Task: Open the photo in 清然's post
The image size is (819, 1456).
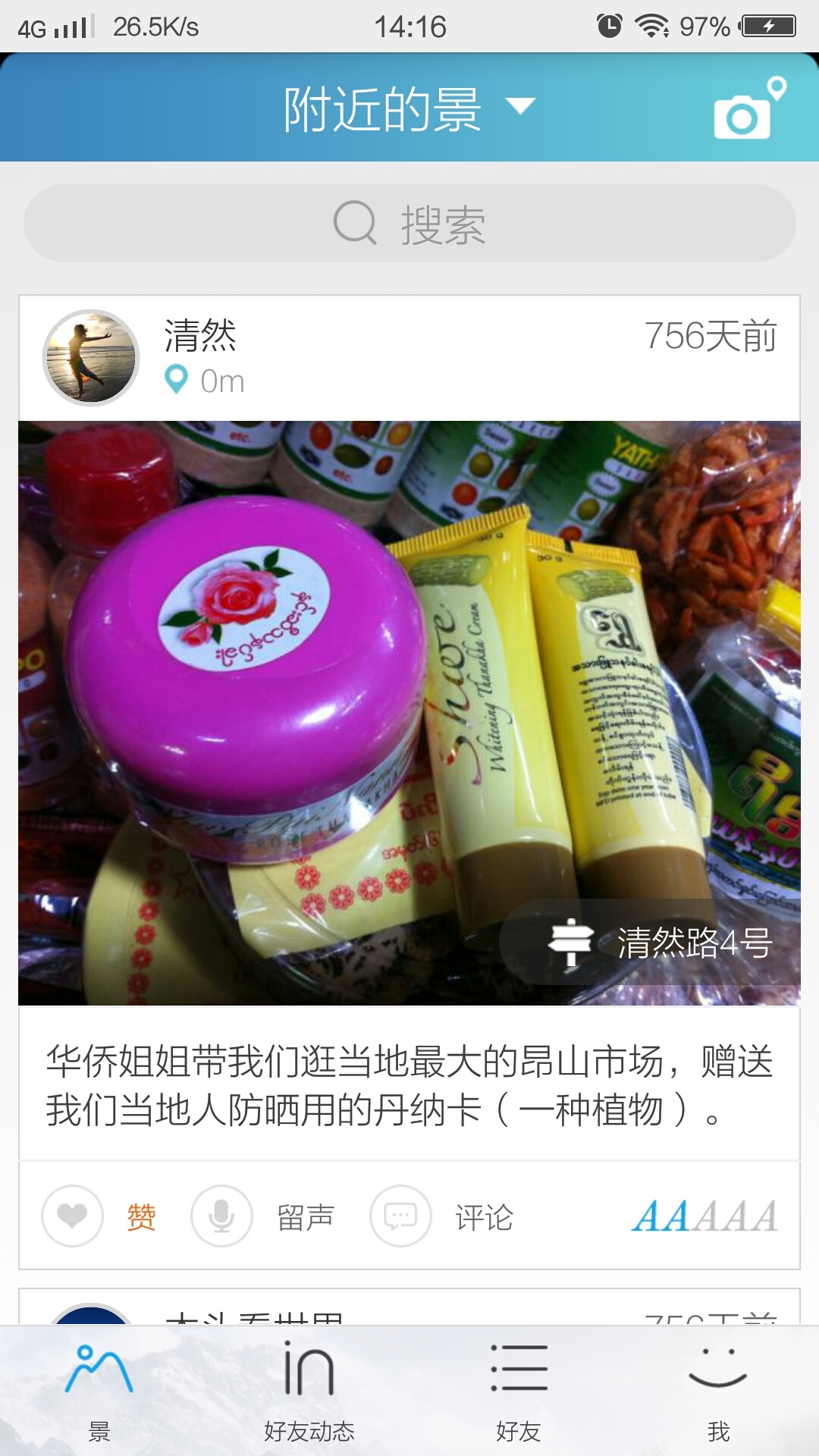Action: pos(303,682)
